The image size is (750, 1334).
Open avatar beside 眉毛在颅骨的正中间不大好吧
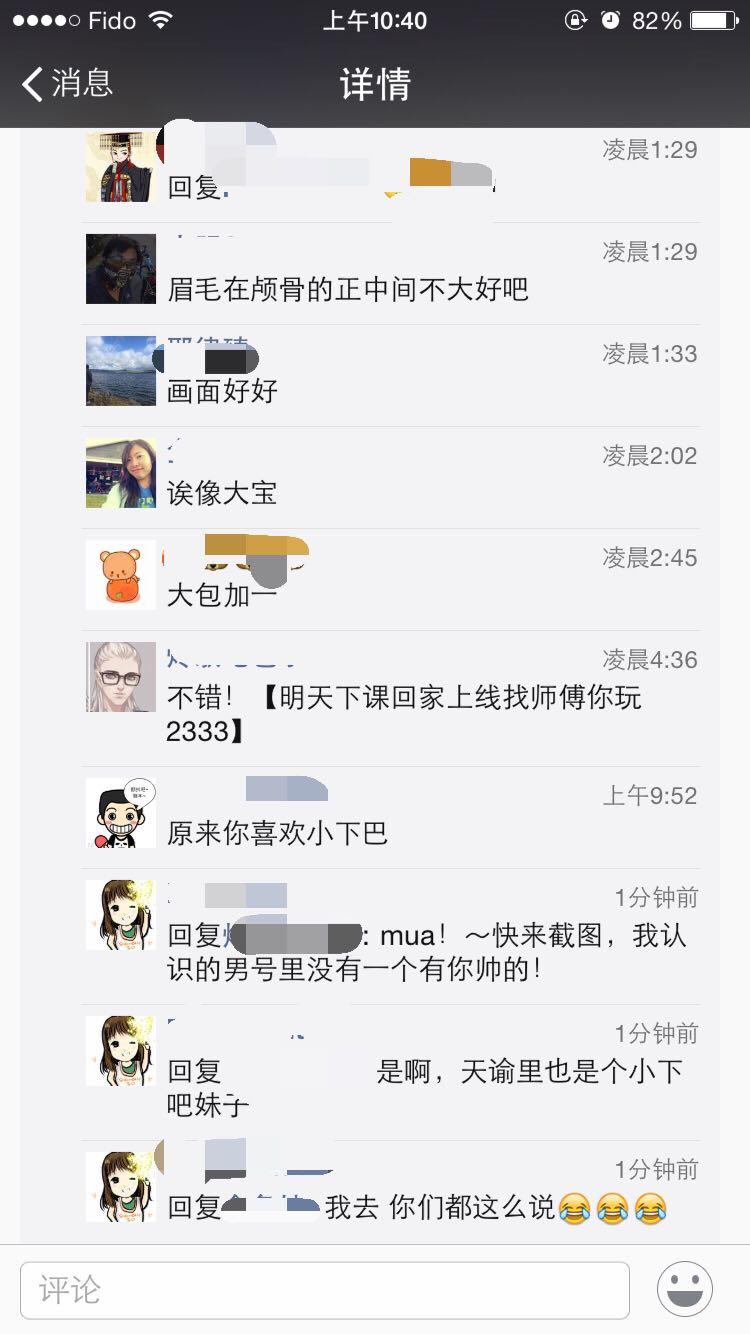[x=121, y=269]
